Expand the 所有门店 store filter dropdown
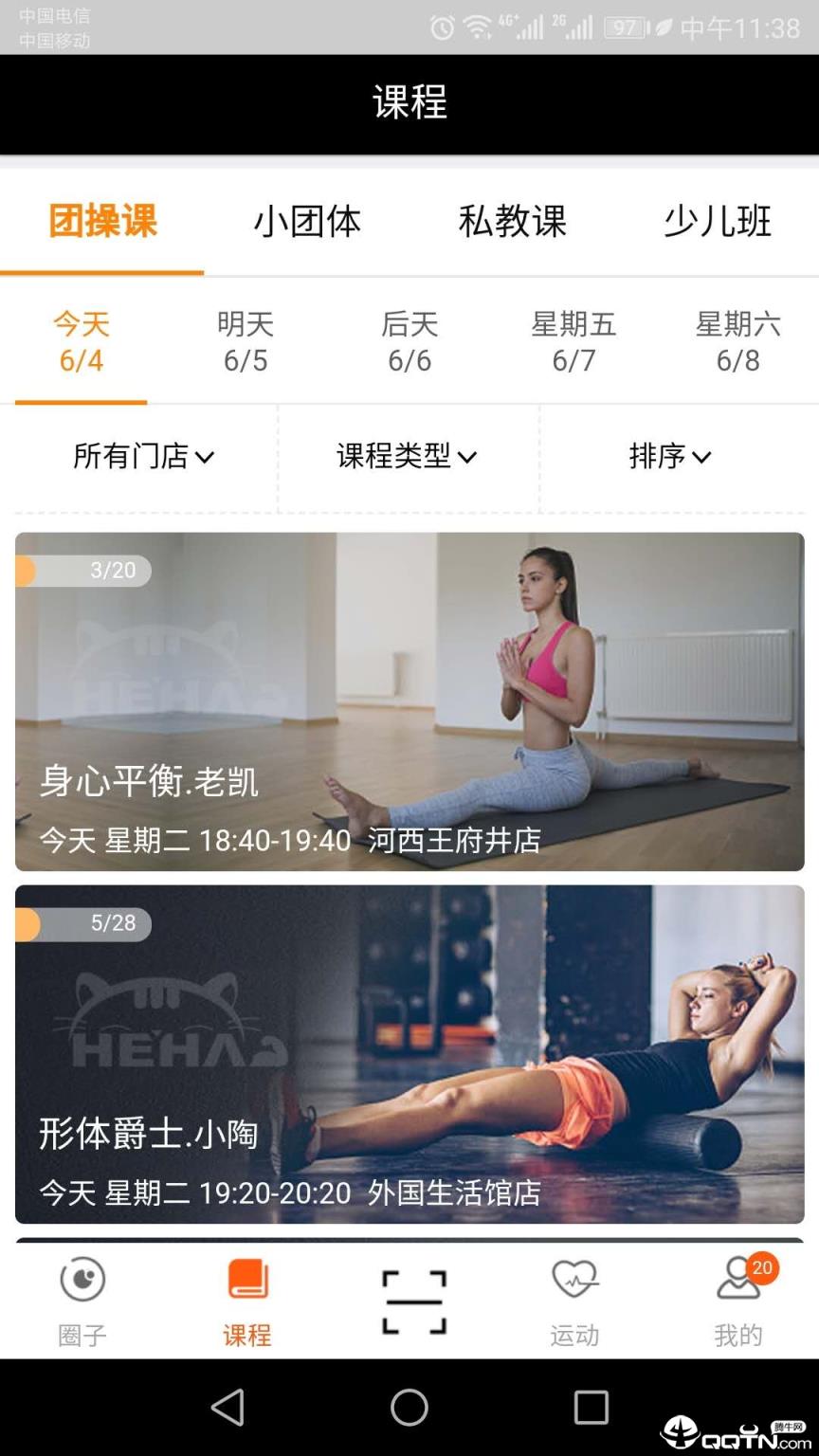This screenshot has width=819, height=1456. click(144, 456)
